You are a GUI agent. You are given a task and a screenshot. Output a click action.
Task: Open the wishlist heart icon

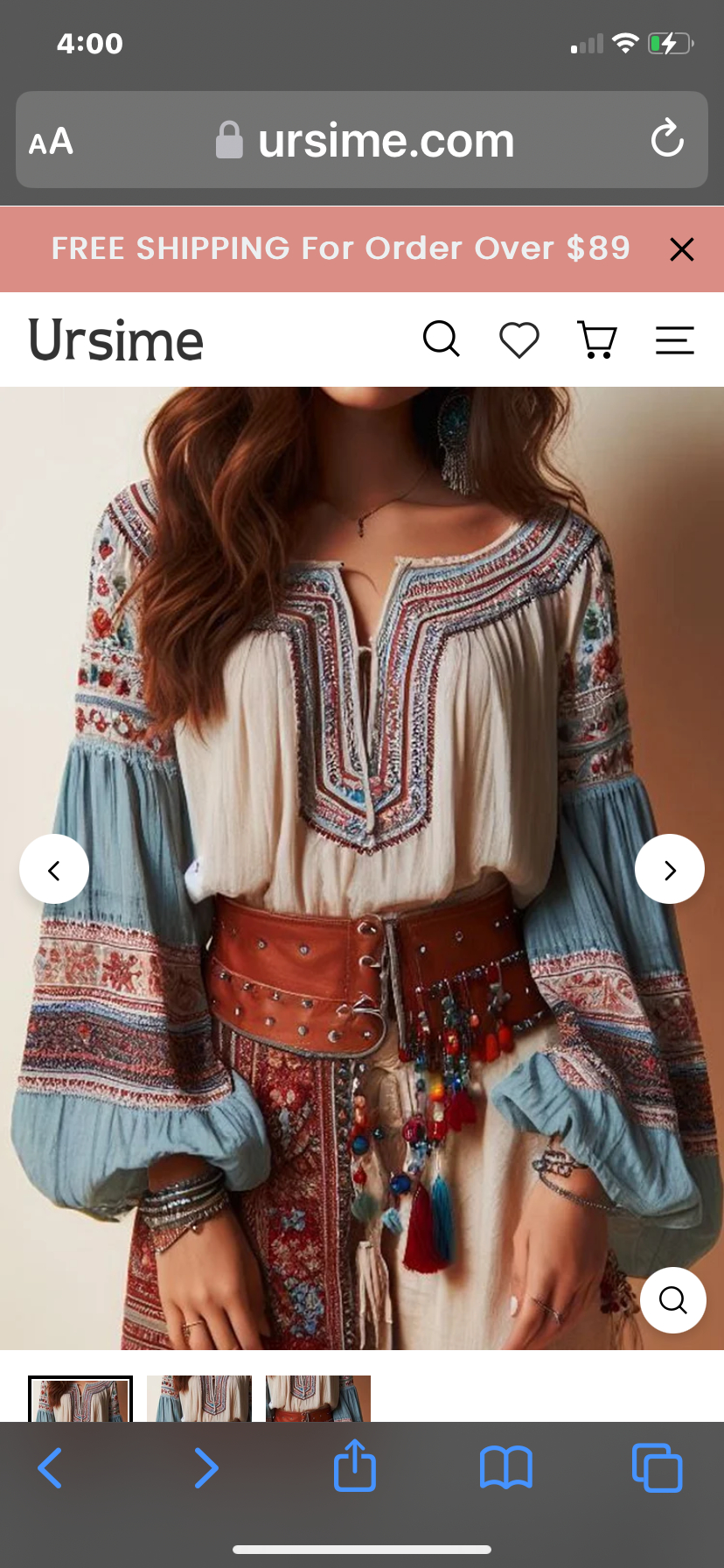point(519,340)
